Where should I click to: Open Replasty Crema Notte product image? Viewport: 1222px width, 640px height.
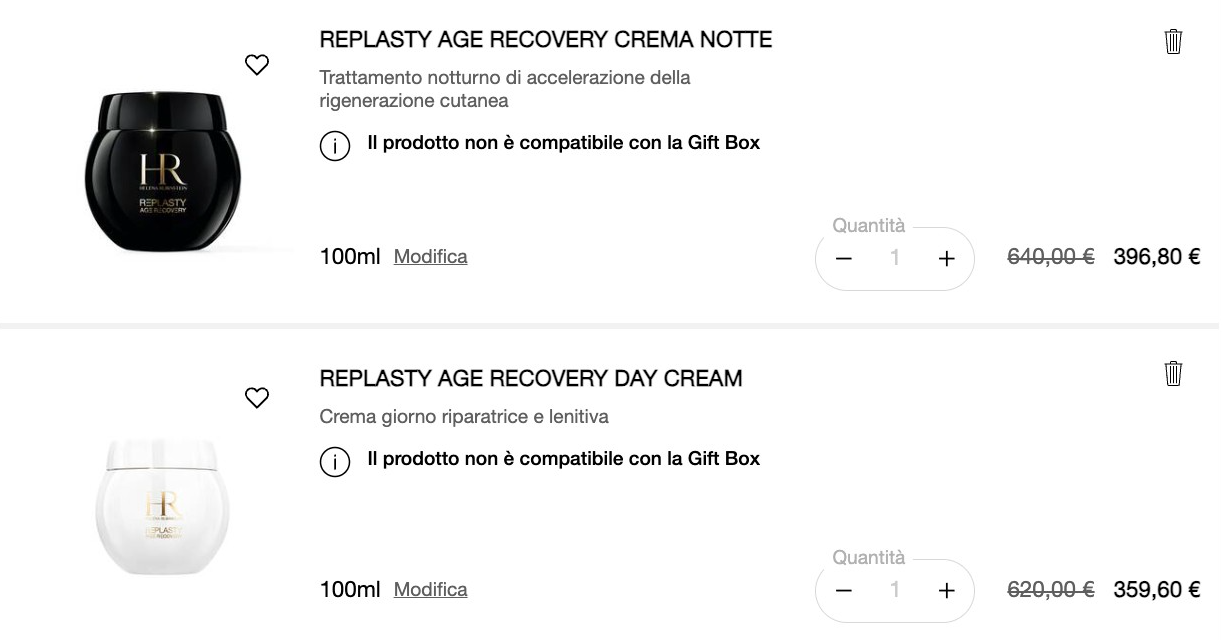pyautogui.click(x=163, y=170)
